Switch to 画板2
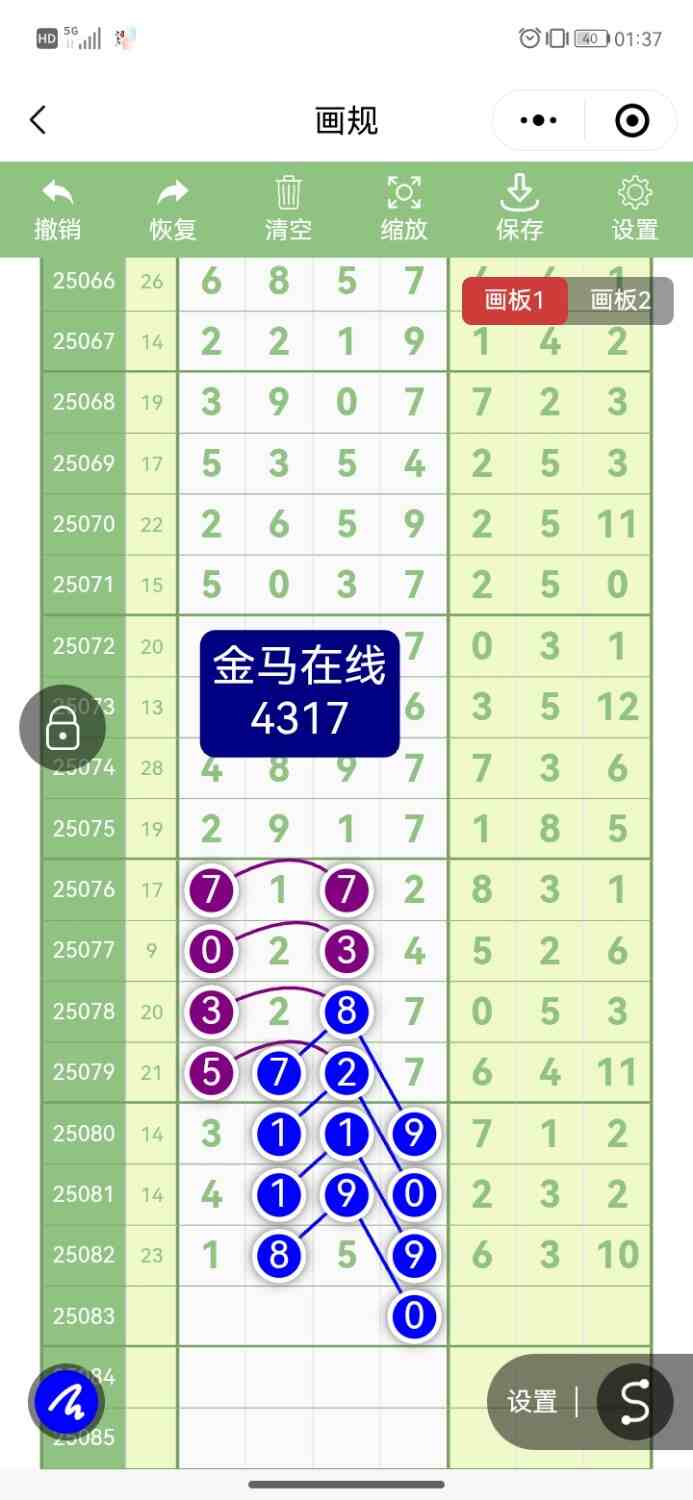The image size is (693, 1500). click(620, 301)
